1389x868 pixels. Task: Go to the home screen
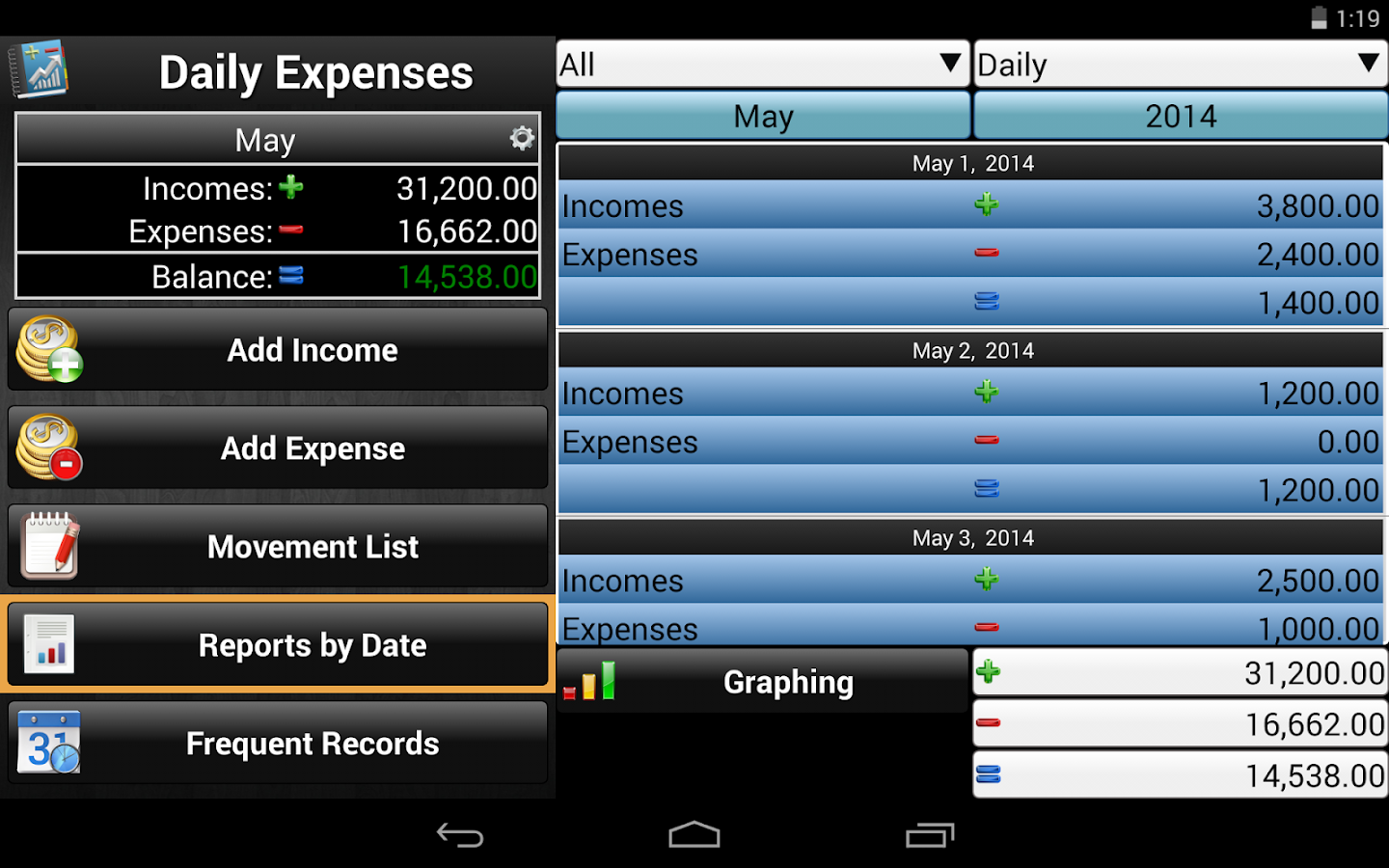click(x=694, y=835)
